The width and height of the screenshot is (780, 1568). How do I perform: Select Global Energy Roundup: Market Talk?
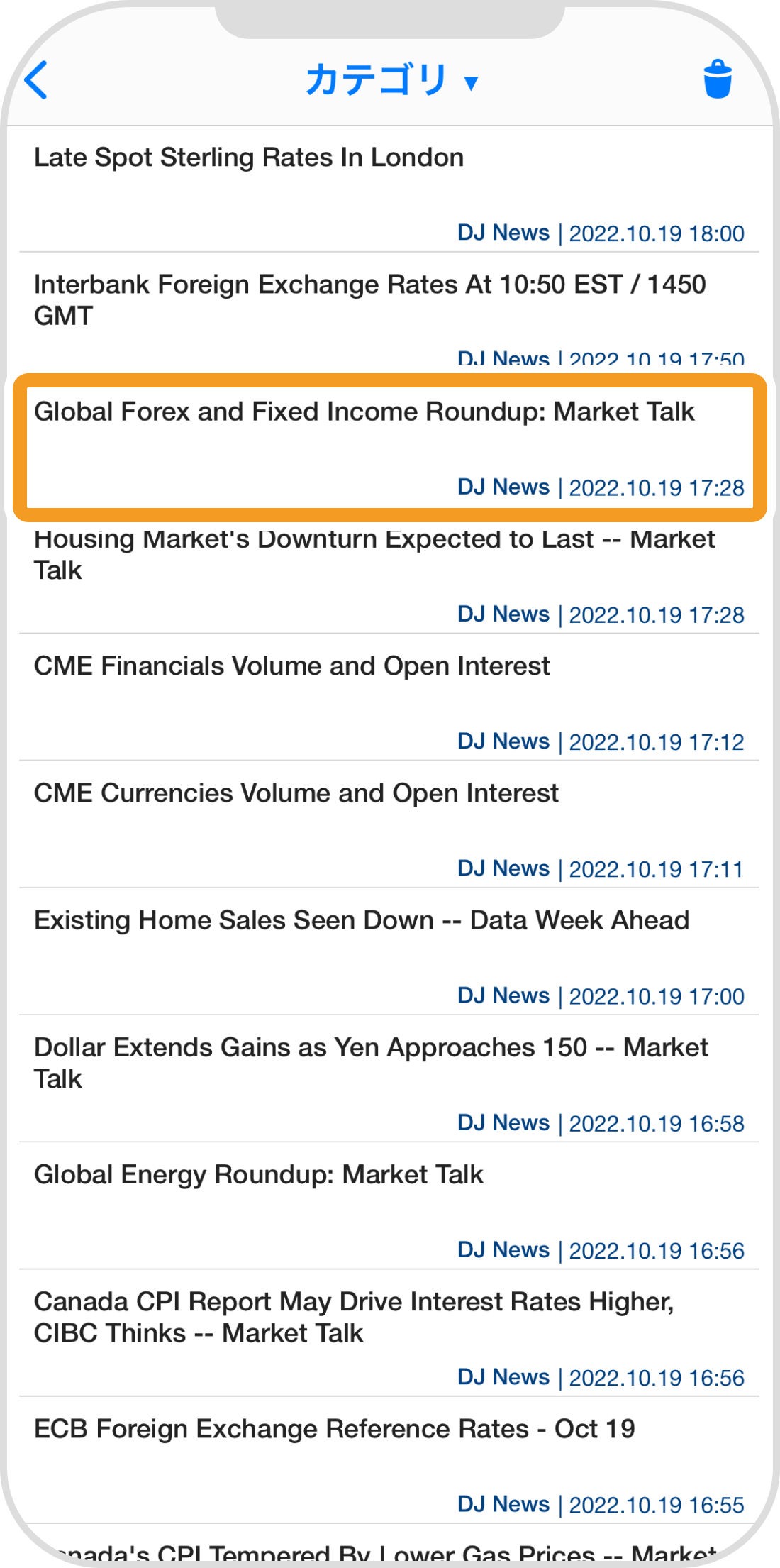coord(389,1205)
